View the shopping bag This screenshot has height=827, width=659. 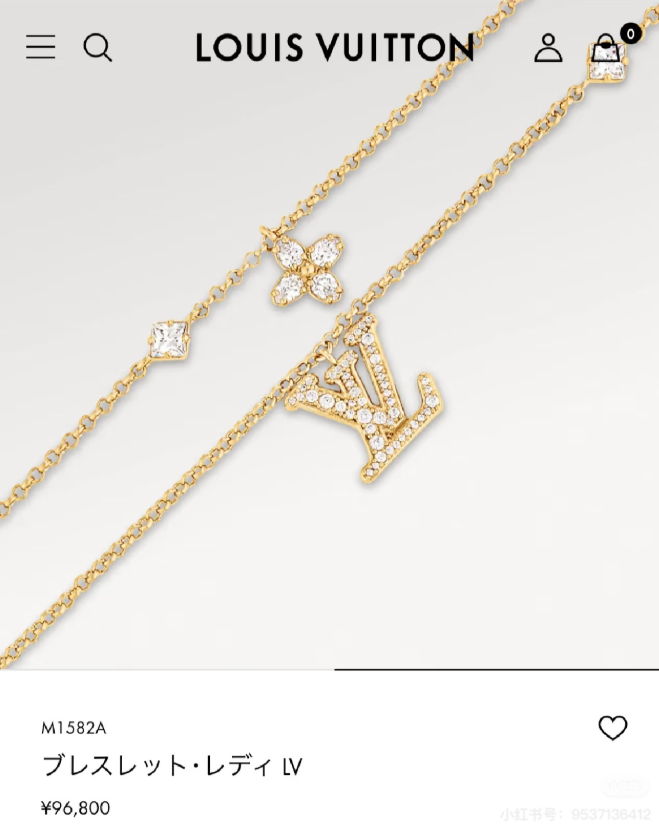(607, 47)
